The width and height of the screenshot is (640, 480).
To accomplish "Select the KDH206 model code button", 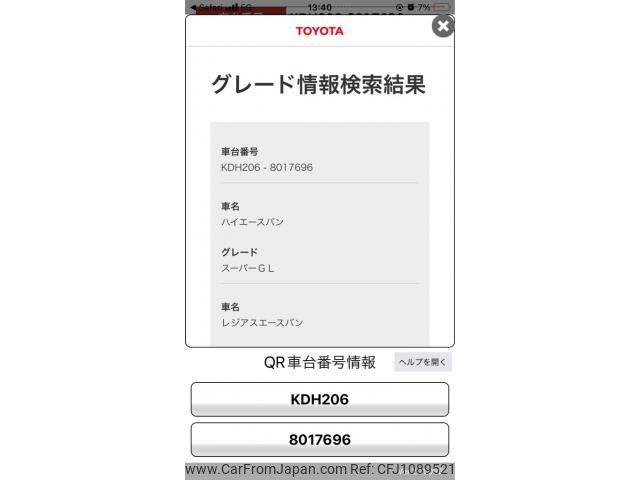I will tap(319, 399).
